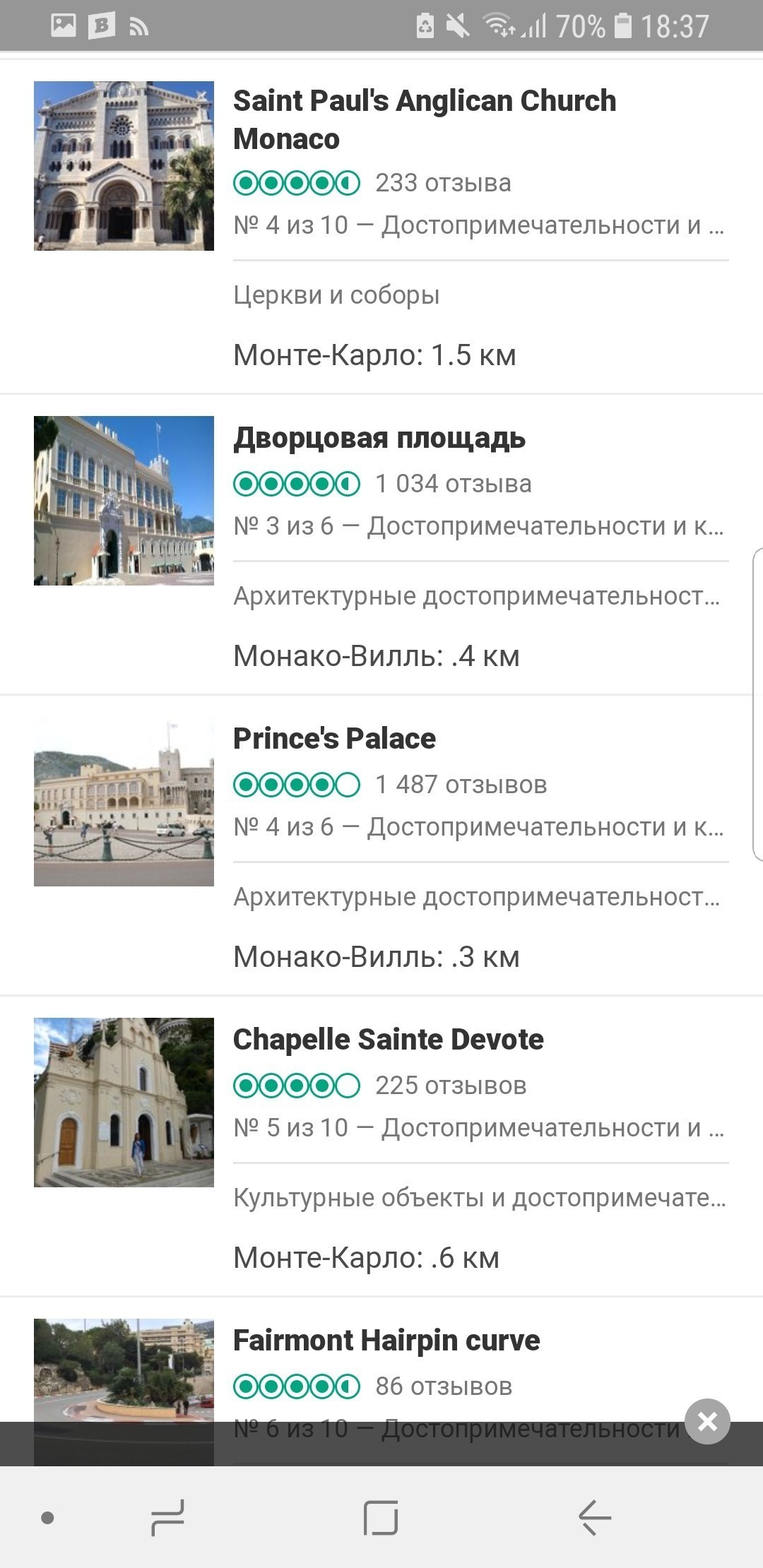Dismiss the dark bottom banner
Screen dimensions: 763x1568
pos(707,1421)
